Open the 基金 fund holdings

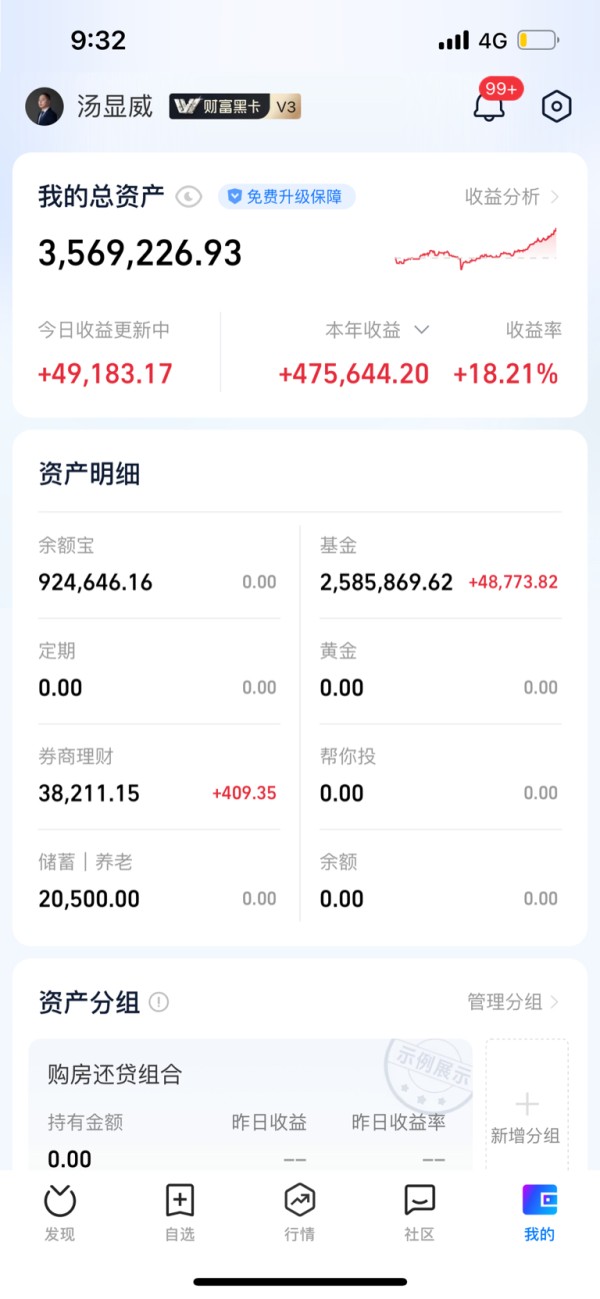click(x=439, y=565)
